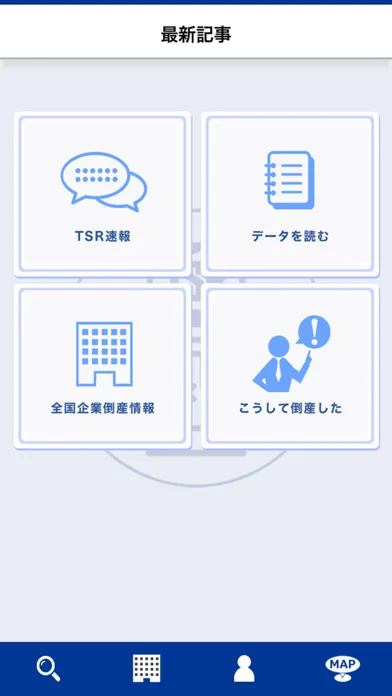Open the 全国企業倒産情報 card
Image resolution: width=392 pixels, height=696 pixels.
[103, 366]
